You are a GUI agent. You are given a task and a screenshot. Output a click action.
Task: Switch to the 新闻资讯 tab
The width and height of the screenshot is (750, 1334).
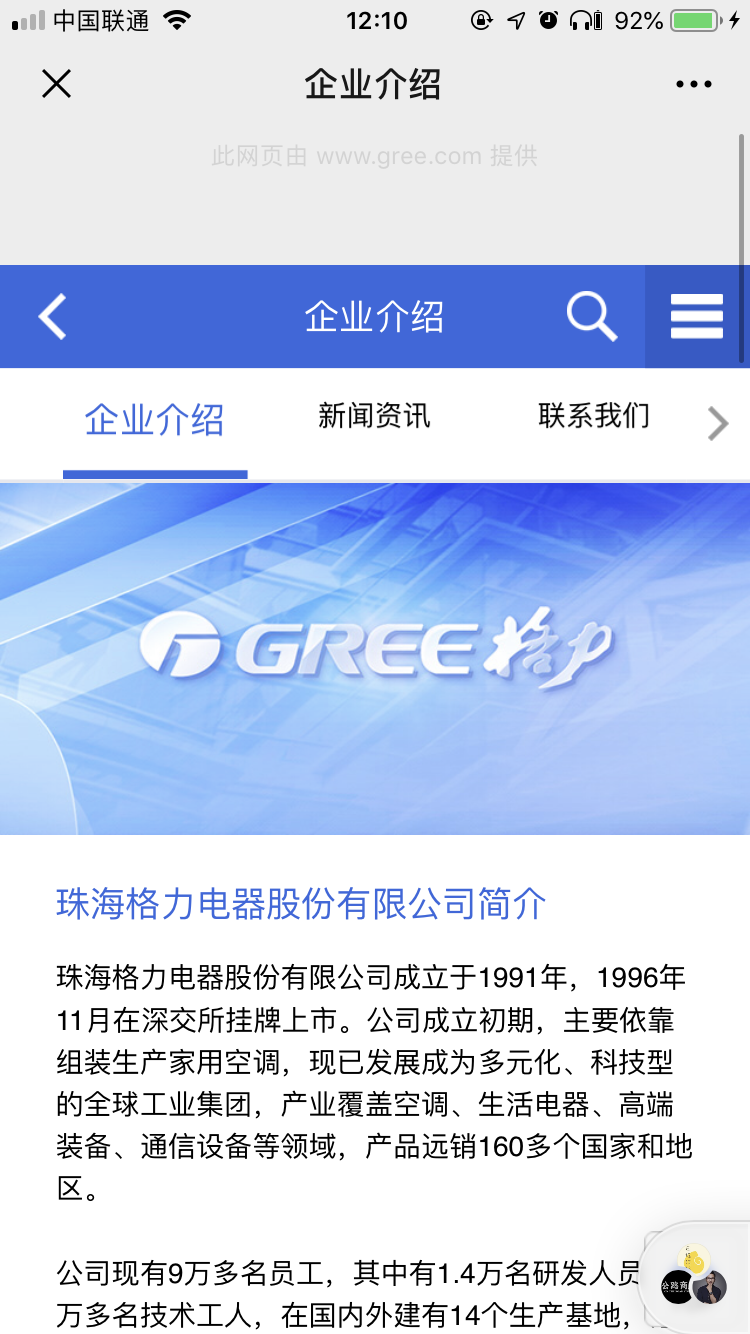point(374,416)
